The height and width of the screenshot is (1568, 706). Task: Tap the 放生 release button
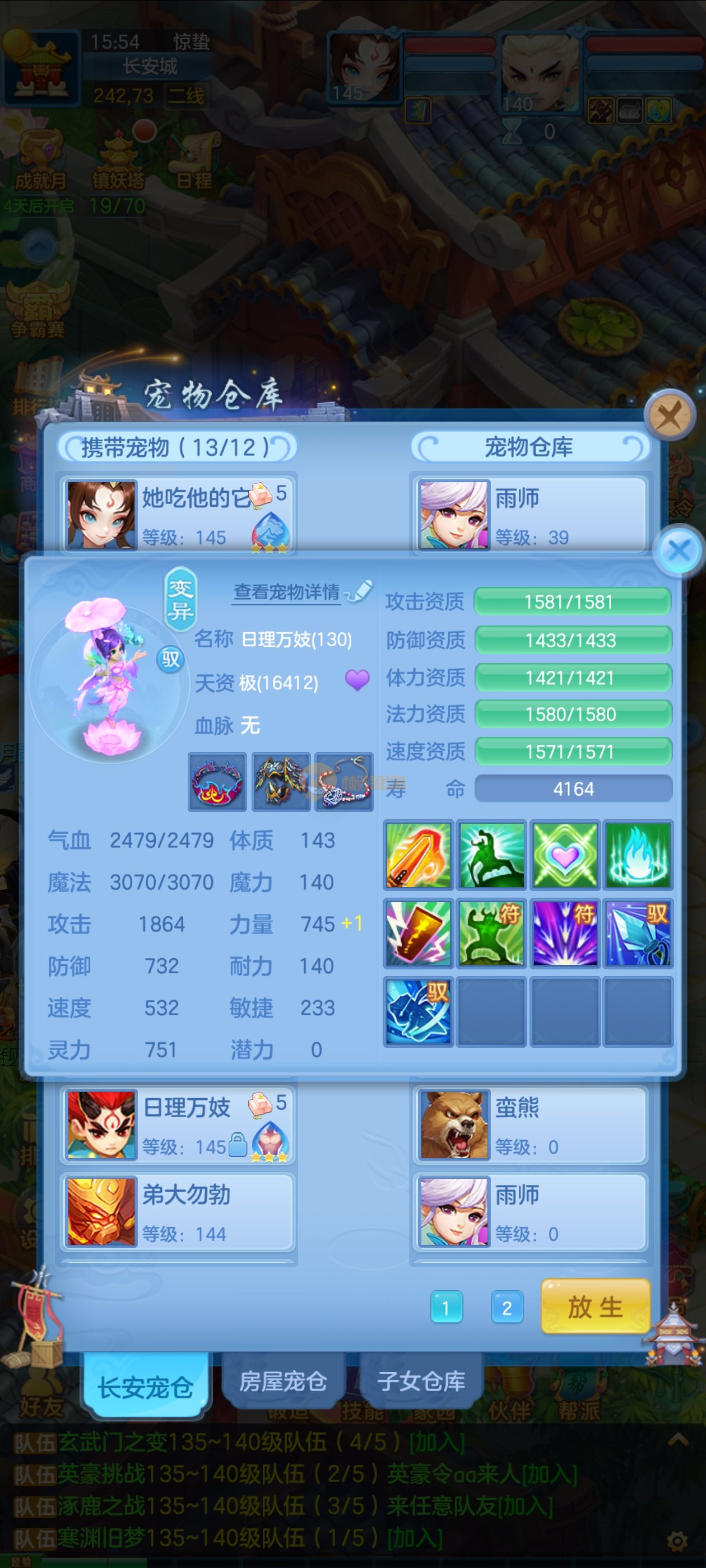[595, 1307]
